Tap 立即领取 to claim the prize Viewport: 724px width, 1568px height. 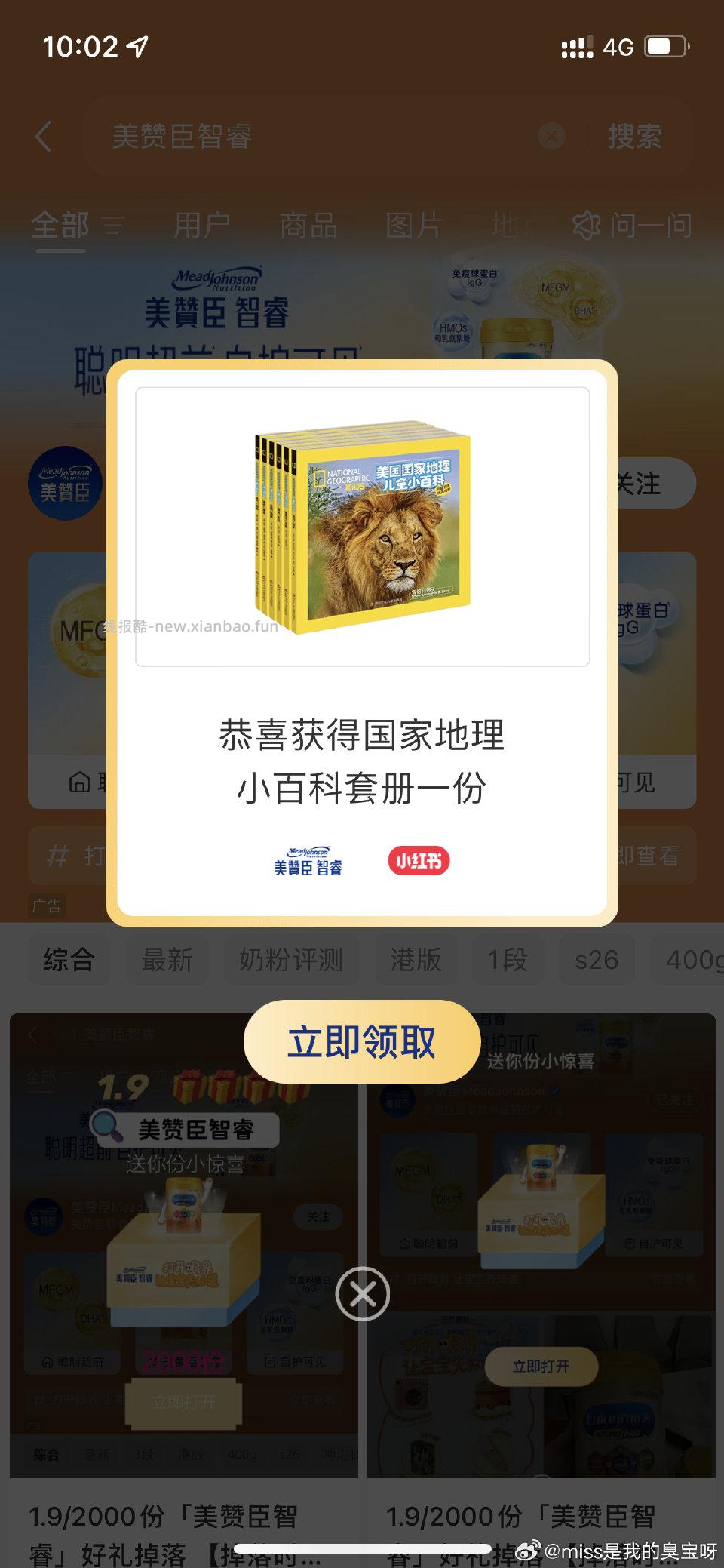[x=361, y=1041]
